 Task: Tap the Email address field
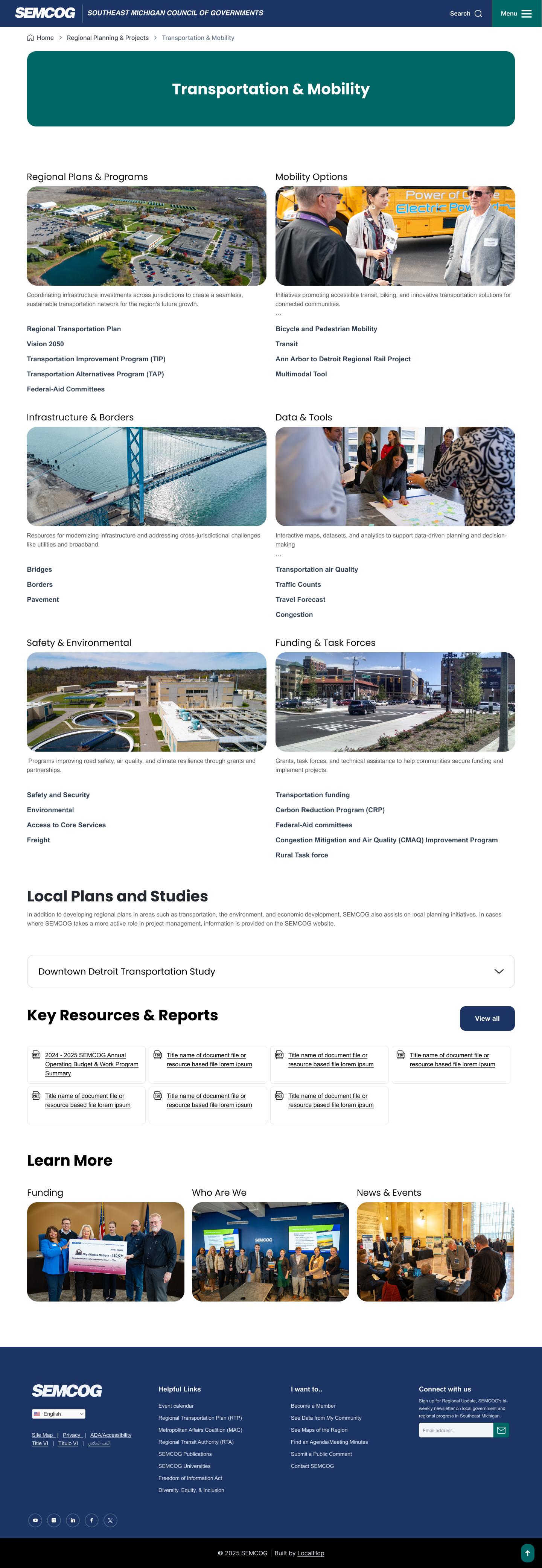tap(456, 1431)
